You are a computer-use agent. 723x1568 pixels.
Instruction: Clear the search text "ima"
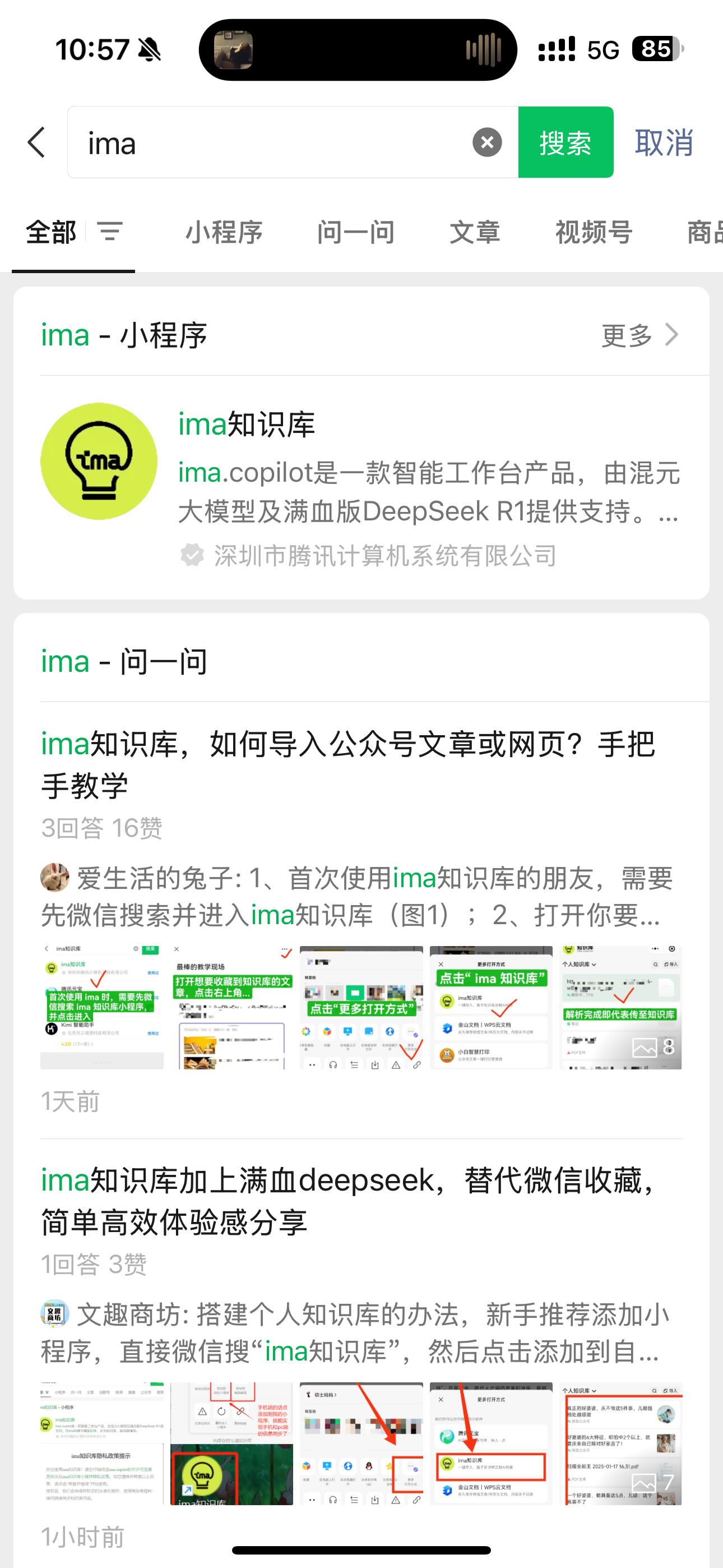tap(487, 142)
